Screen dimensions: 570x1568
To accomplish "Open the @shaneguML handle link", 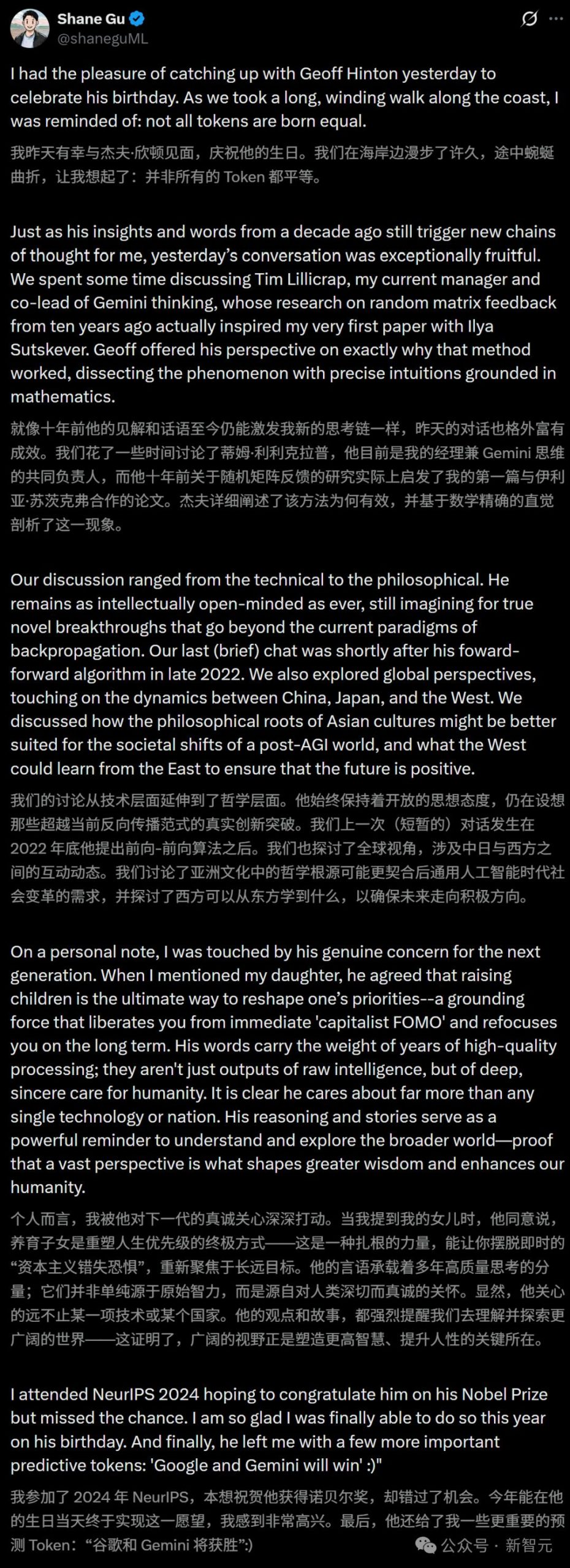I will click(102, 39).
